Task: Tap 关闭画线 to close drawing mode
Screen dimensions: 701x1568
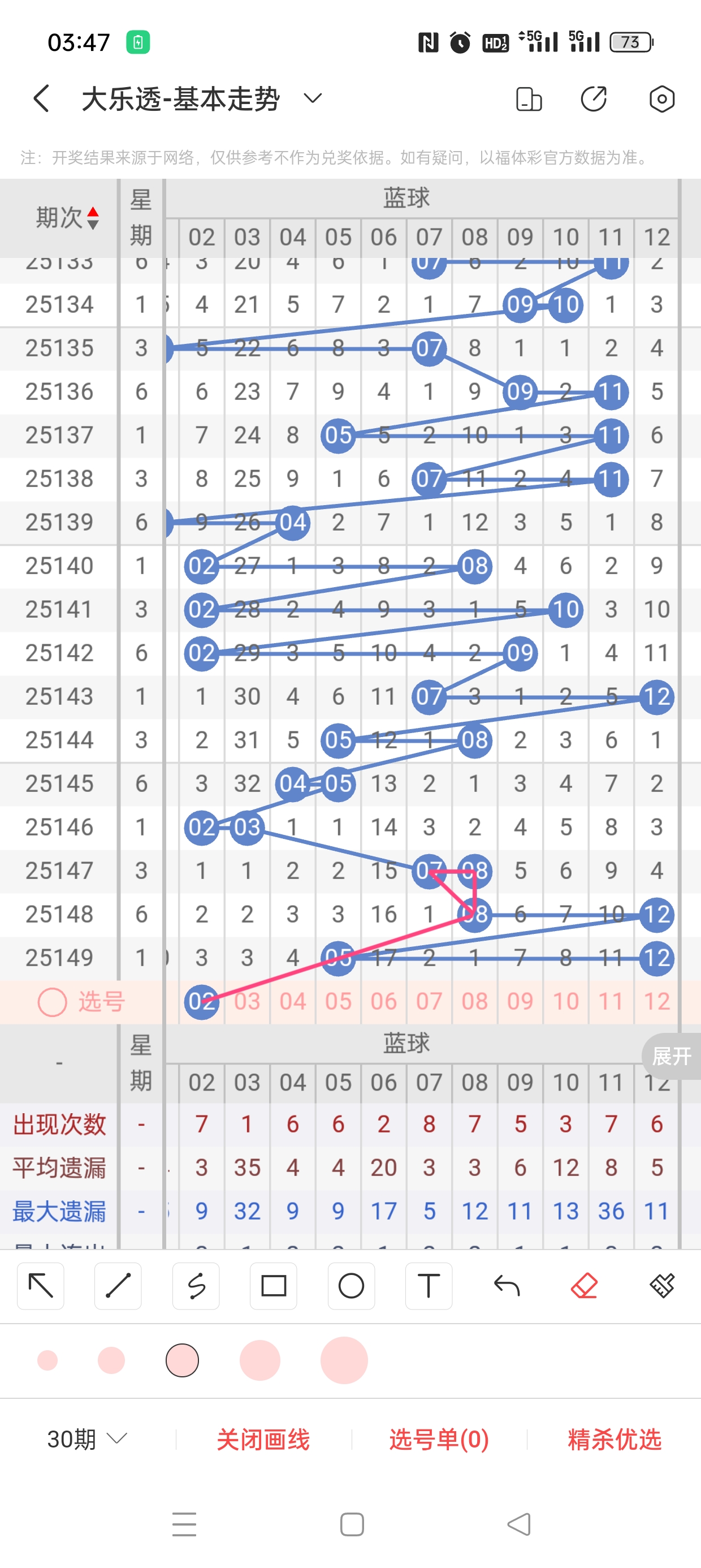Action: click(263, 1440)
